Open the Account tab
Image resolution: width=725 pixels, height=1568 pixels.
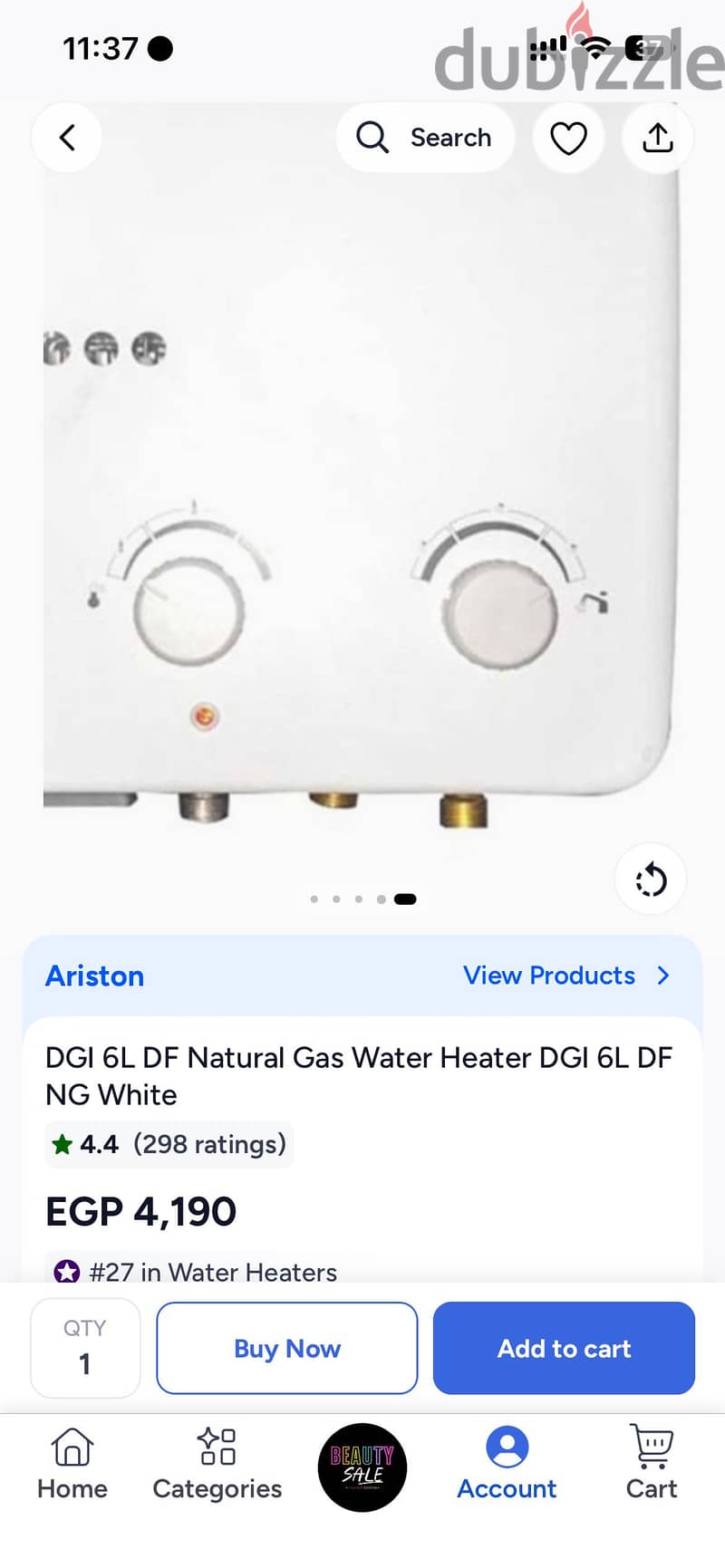[507, 1465]
